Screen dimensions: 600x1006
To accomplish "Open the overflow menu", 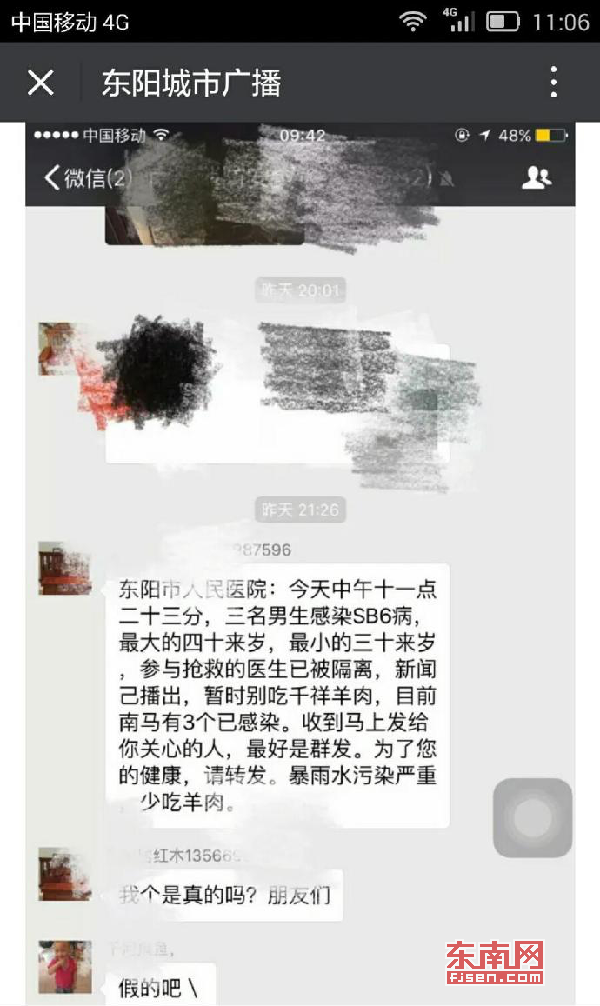I will pos(553,82).
